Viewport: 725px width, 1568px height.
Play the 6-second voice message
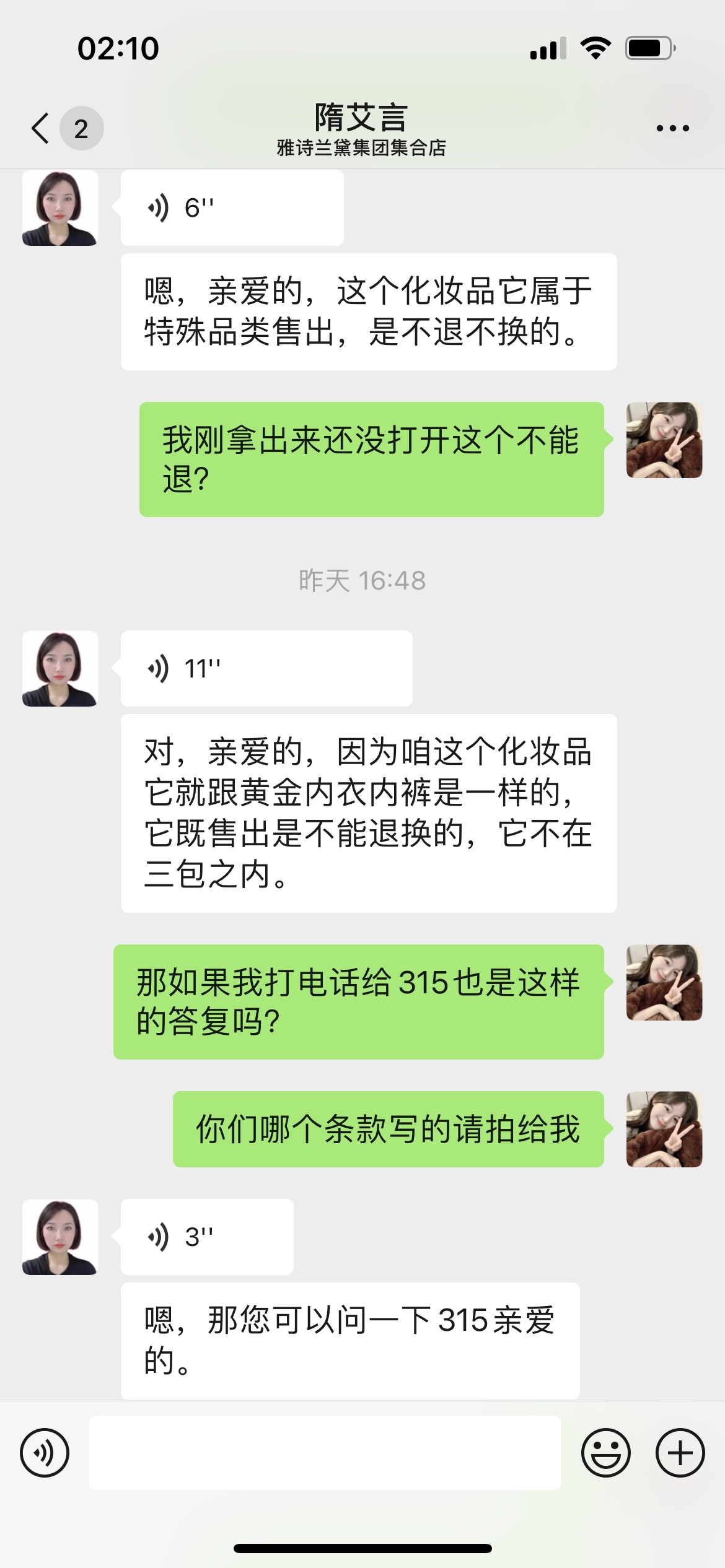[232, 208]
